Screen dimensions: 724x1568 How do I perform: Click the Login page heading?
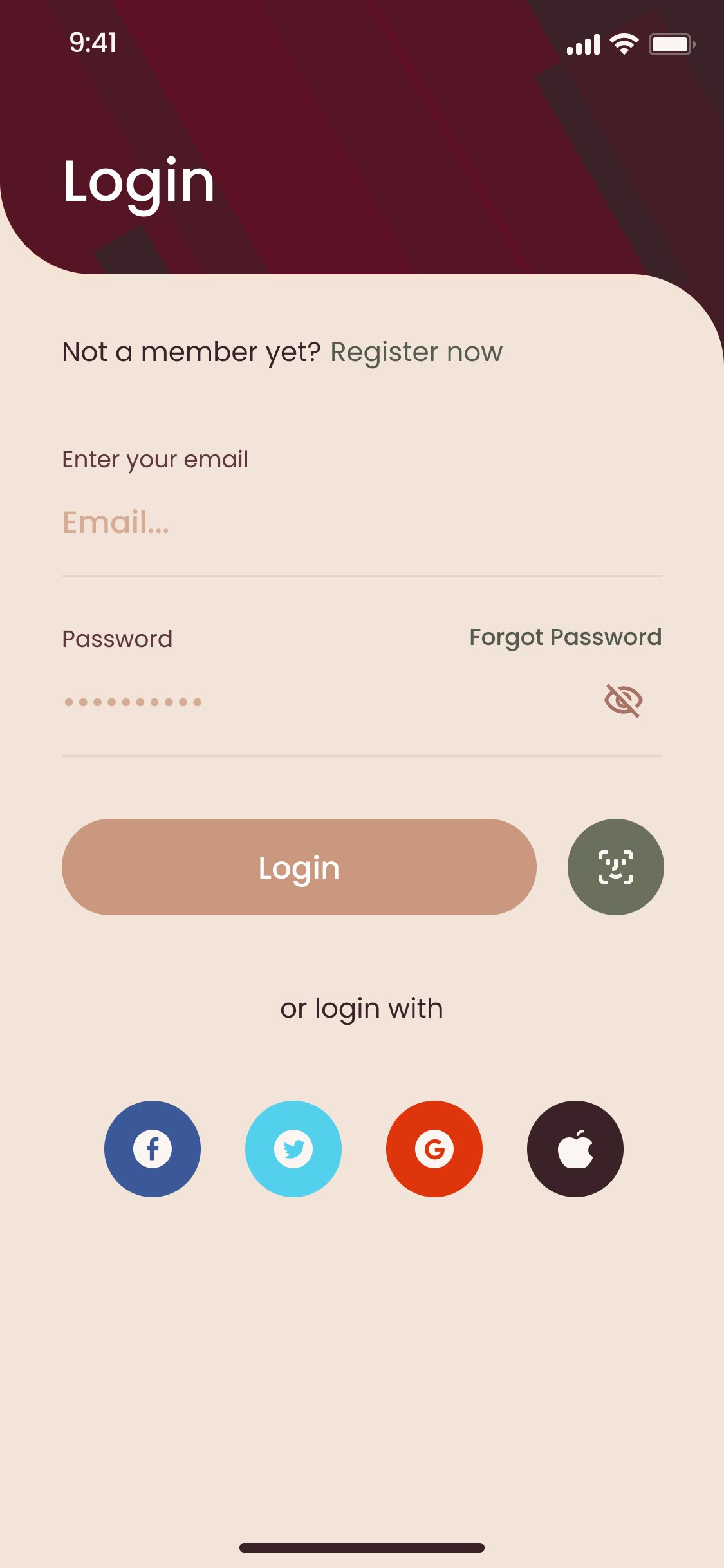click(138, 181)
